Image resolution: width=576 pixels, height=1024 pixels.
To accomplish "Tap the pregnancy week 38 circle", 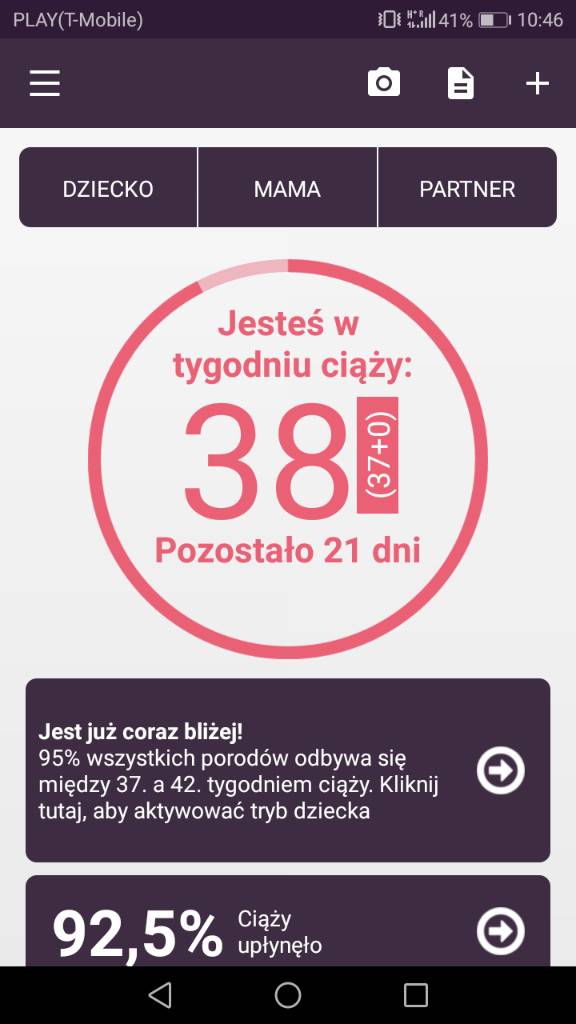I will tap(288, 459).
